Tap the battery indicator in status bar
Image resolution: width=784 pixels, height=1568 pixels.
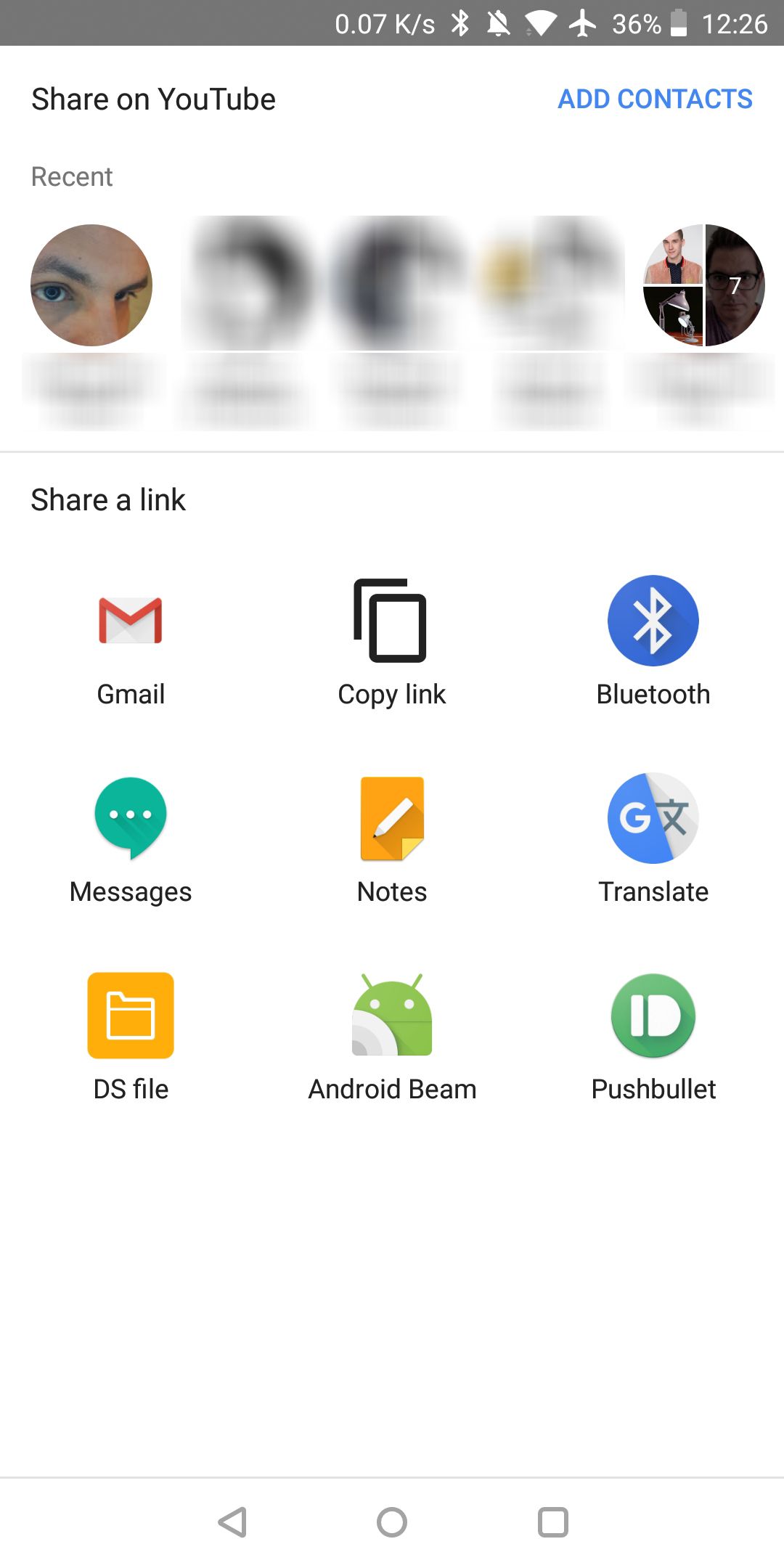[x=678, y=23]
